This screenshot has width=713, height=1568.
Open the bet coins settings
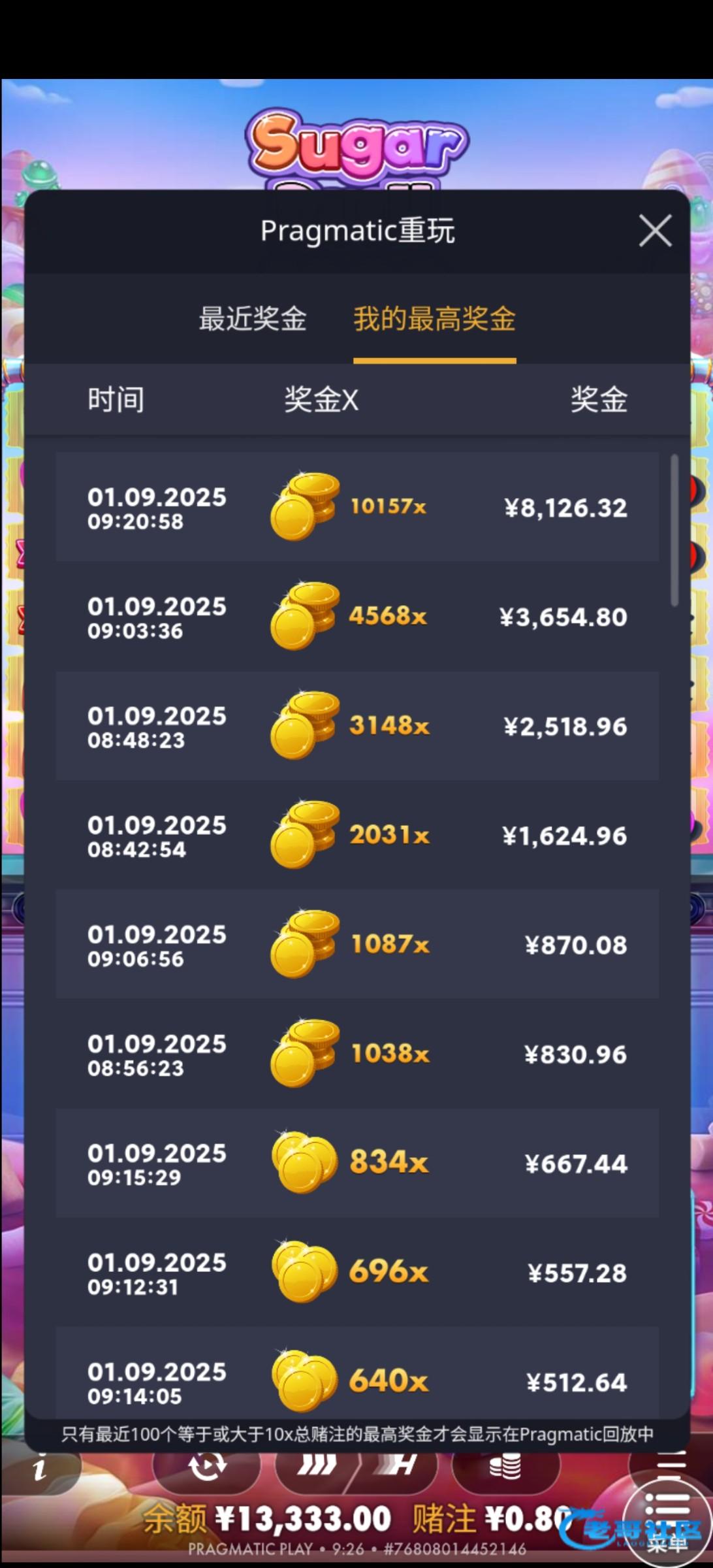tap(505, 1468)
